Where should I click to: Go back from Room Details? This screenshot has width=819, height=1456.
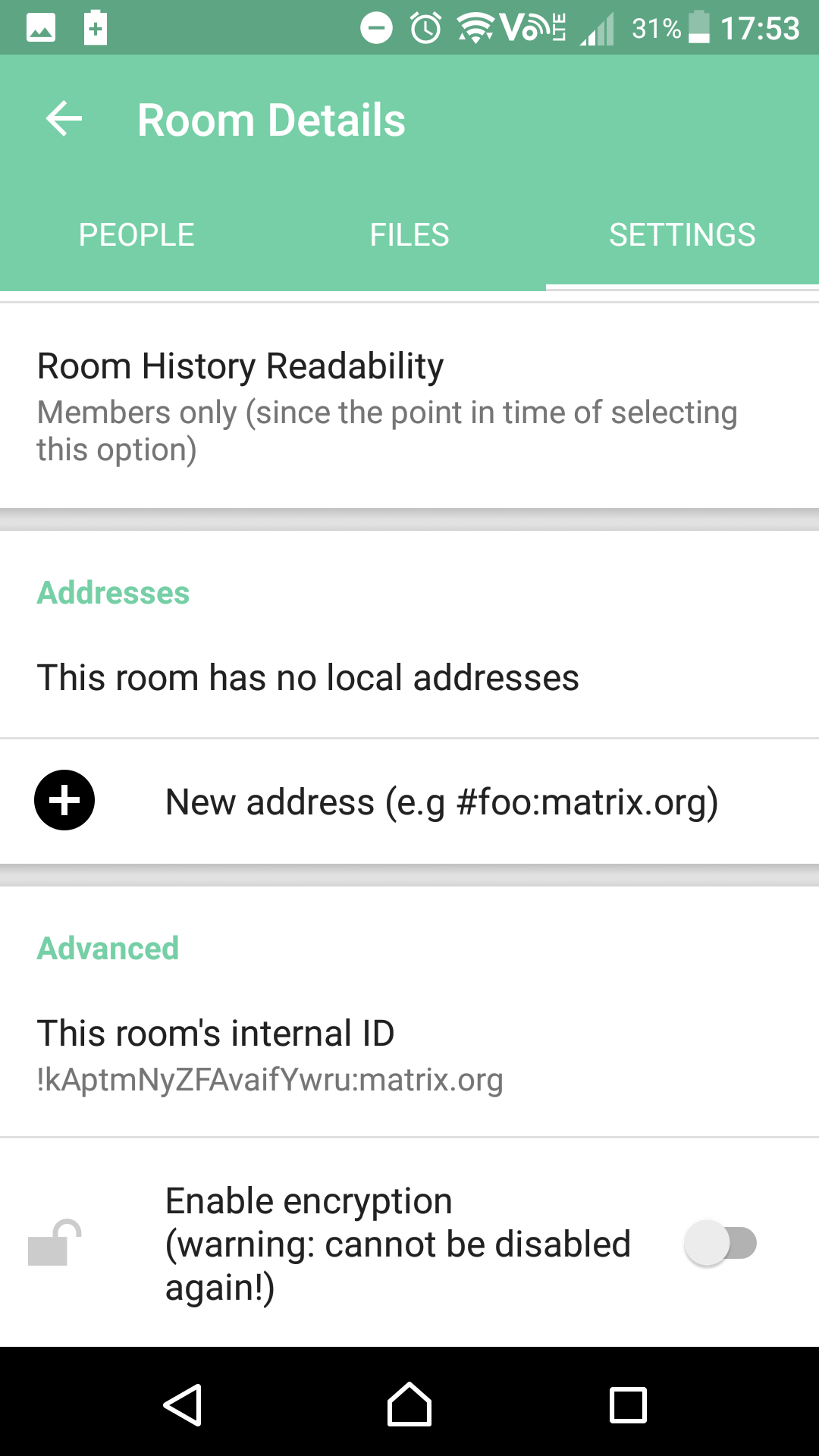64,120
